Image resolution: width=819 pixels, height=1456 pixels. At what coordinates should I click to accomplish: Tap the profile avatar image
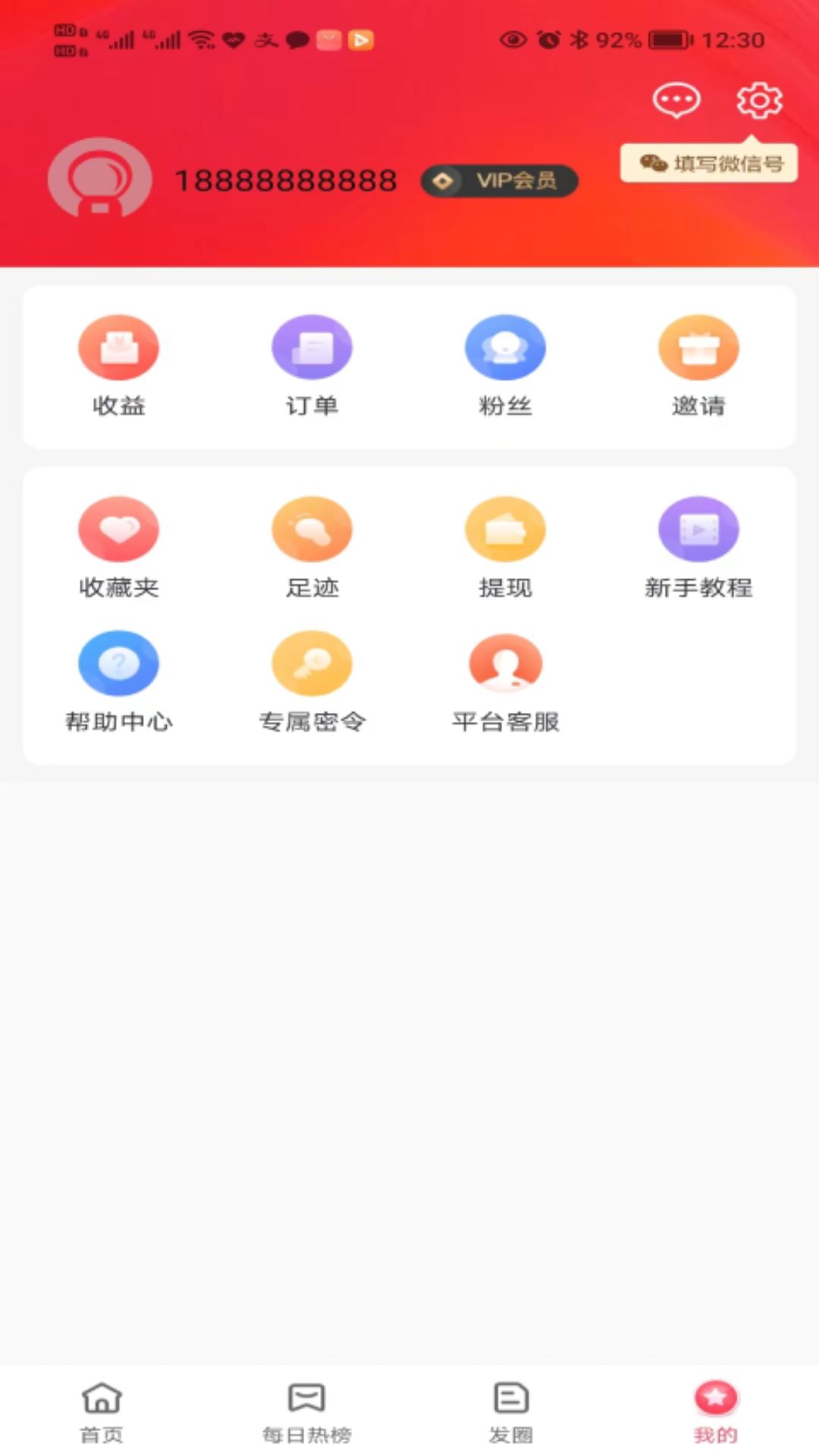pos(100,180)
